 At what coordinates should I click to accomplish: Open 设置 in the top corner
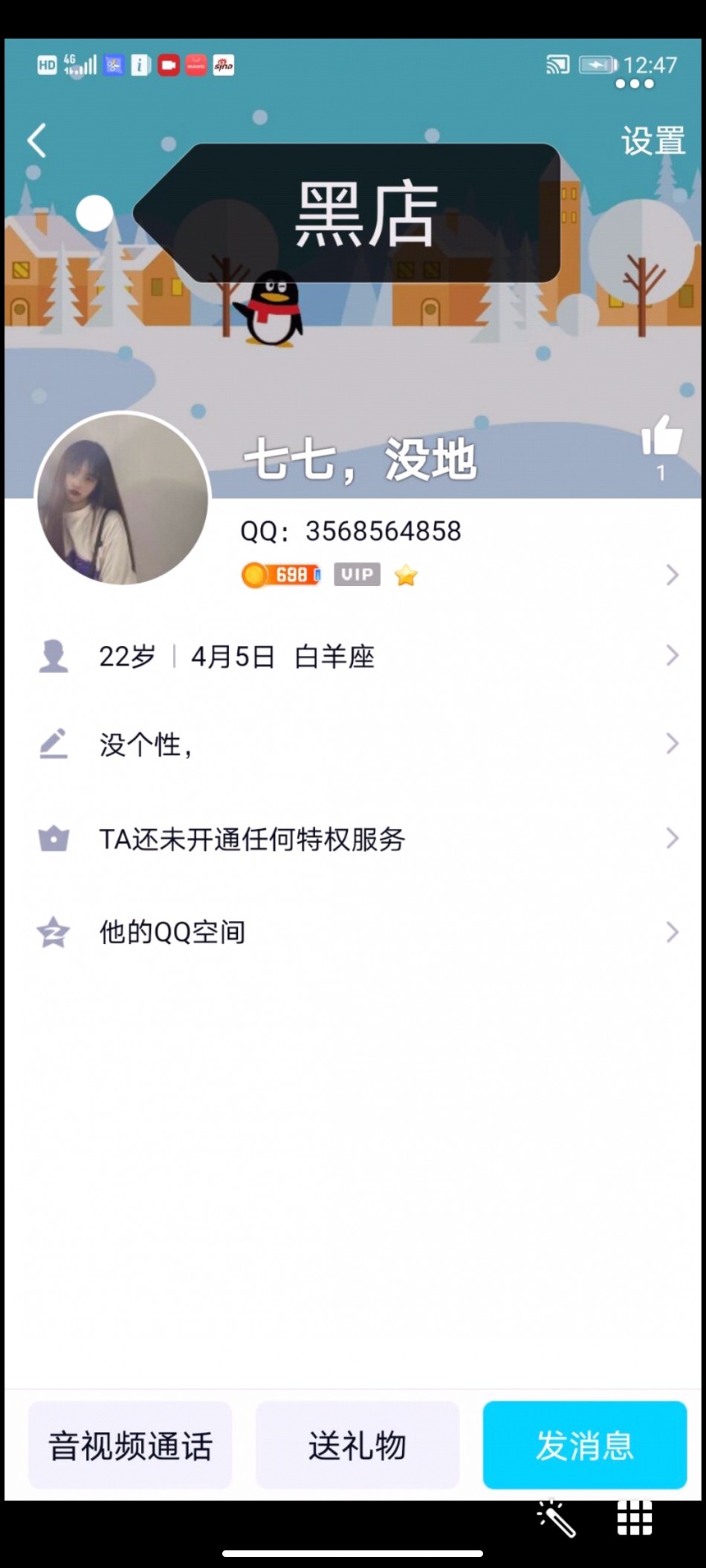click(652, 141)
